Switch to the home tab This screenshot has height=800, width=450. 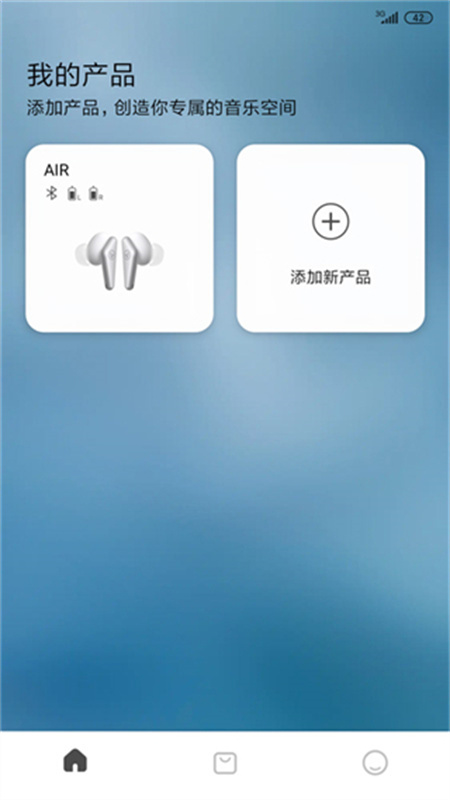[75, 761]
